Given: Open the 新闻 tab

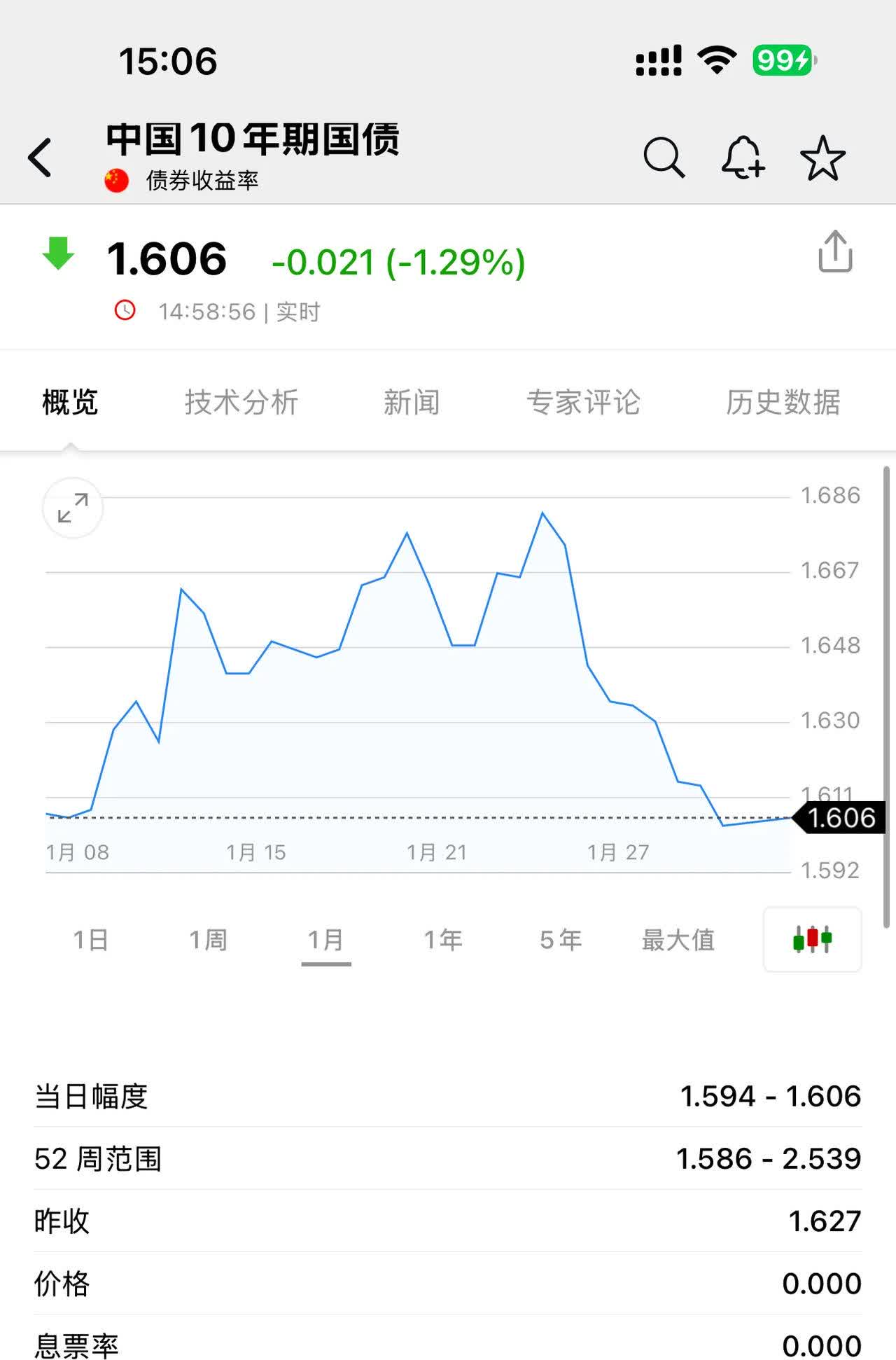Looking at the screenshot, I should coord(412,403).
